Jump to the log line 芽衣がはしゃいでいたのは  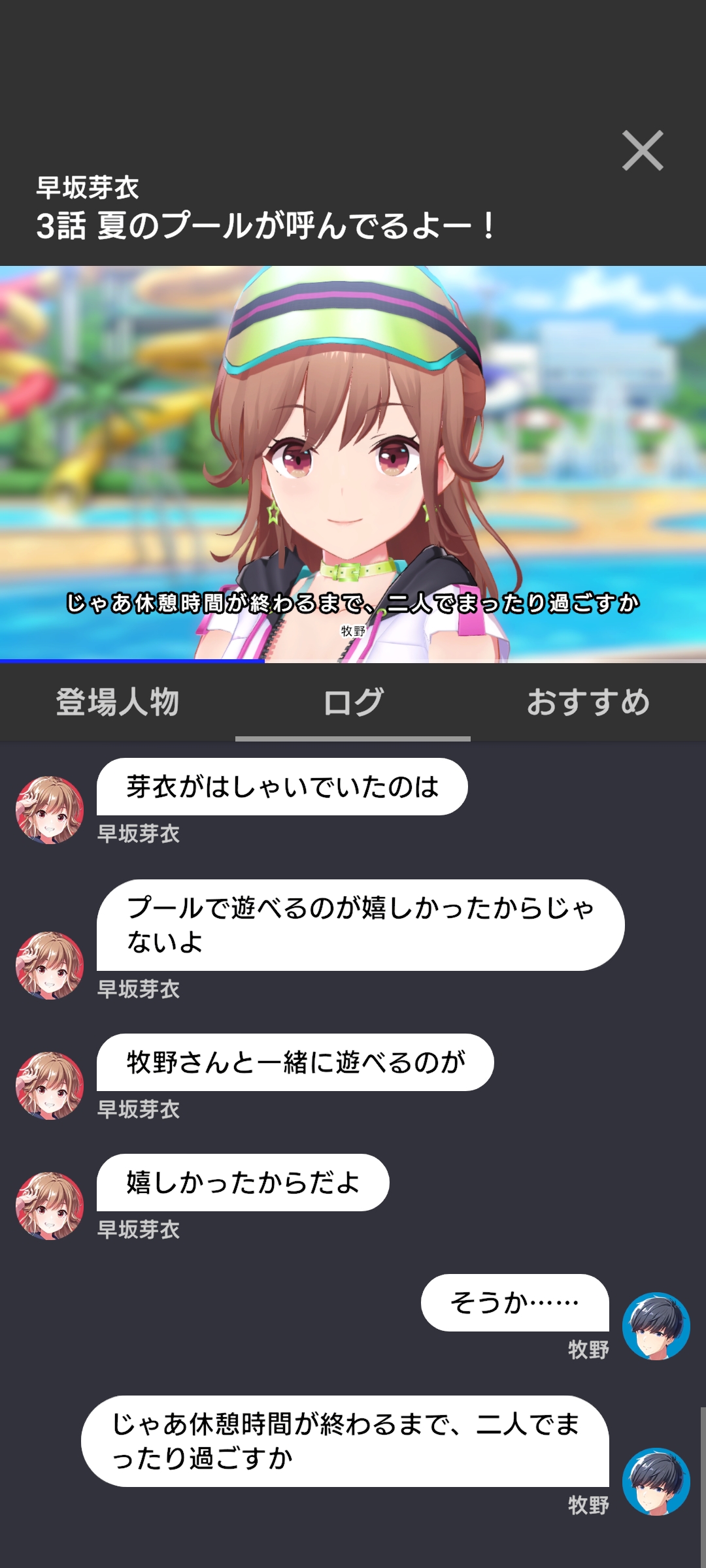pyautogui.click(x=282, y=787)
